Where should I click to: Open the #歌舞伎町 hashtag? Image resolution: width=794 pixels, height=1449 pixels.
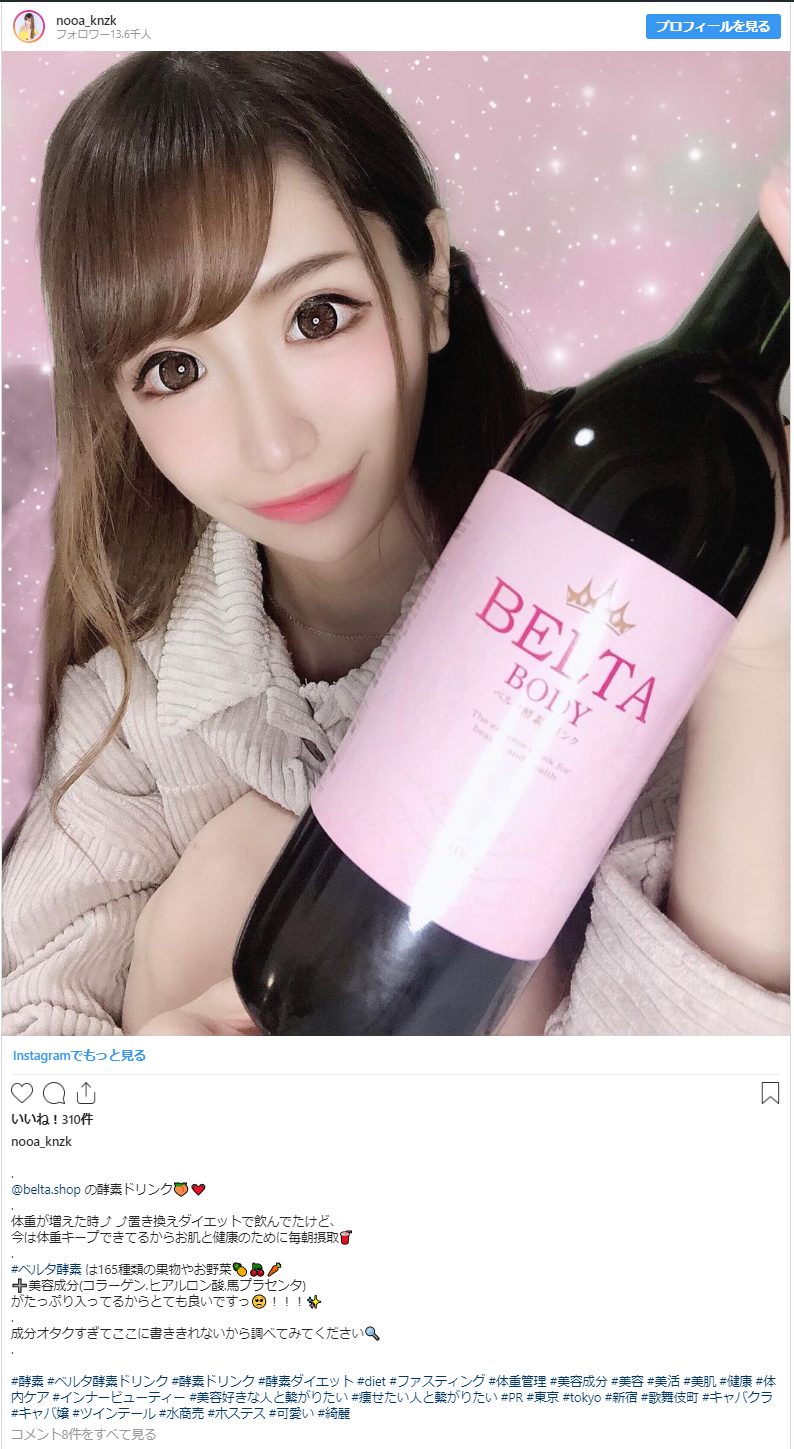click(668, 1397)
